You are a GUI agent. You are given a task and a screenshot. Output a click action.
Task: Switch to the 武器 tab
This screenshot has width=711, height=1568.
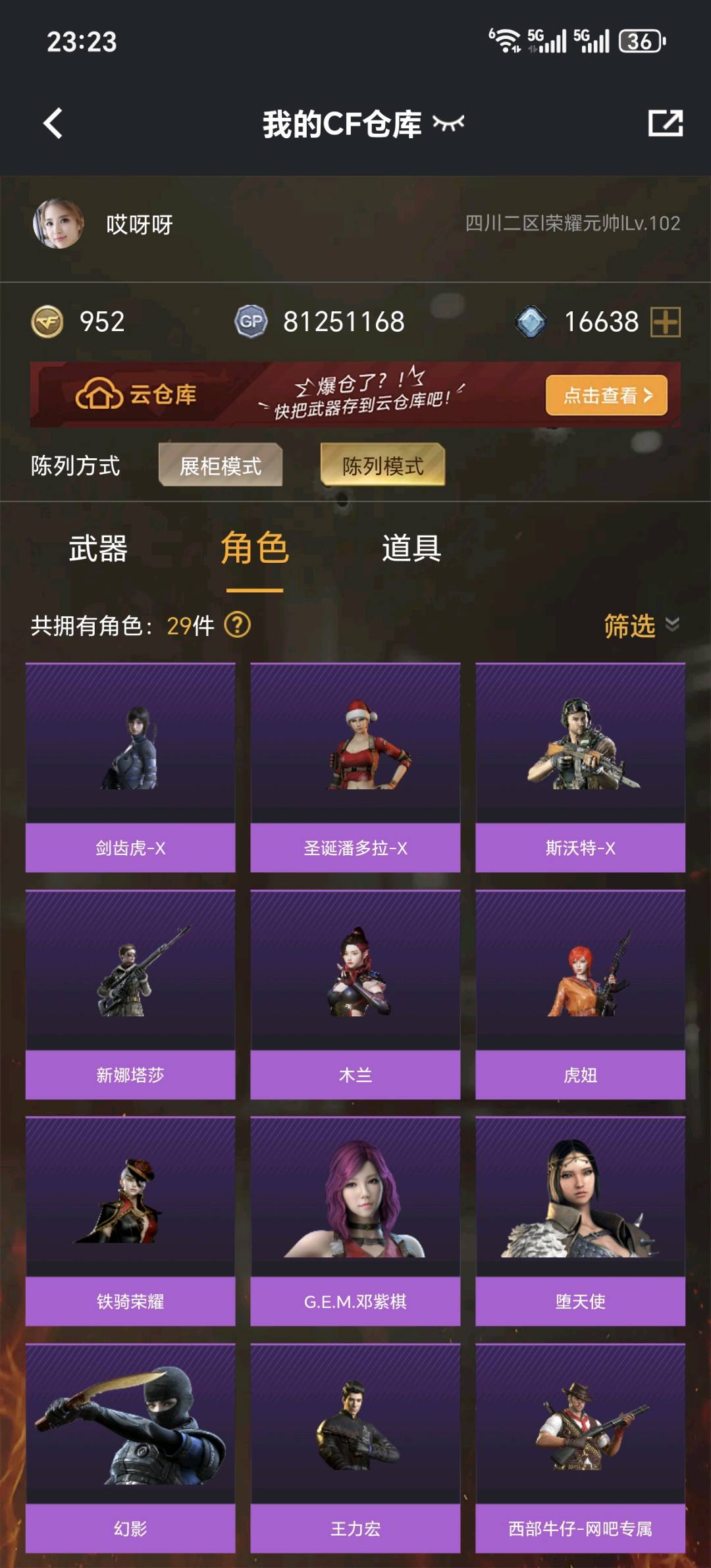(98, 548)
